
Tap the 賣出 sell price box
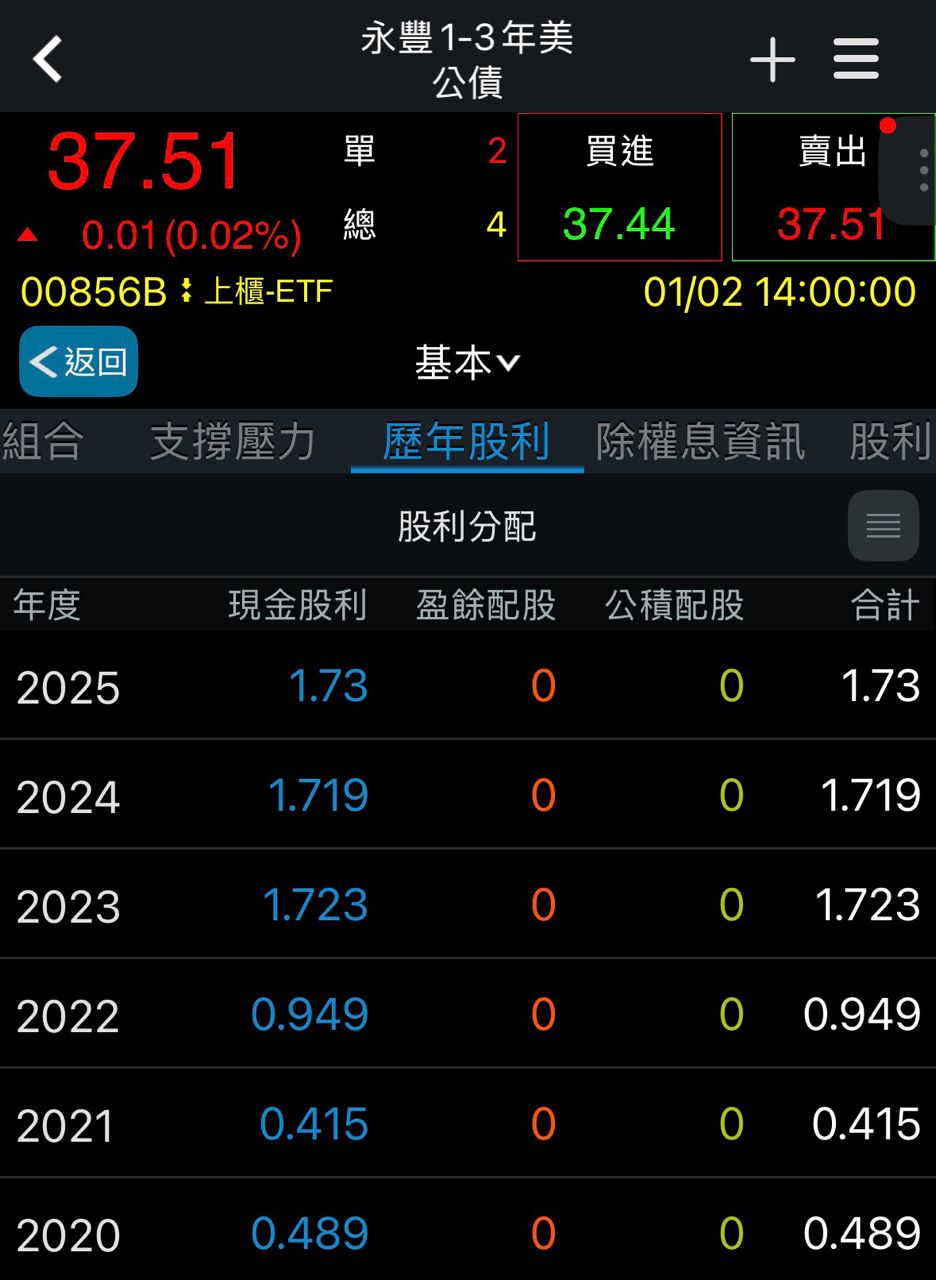coord(810,188)
